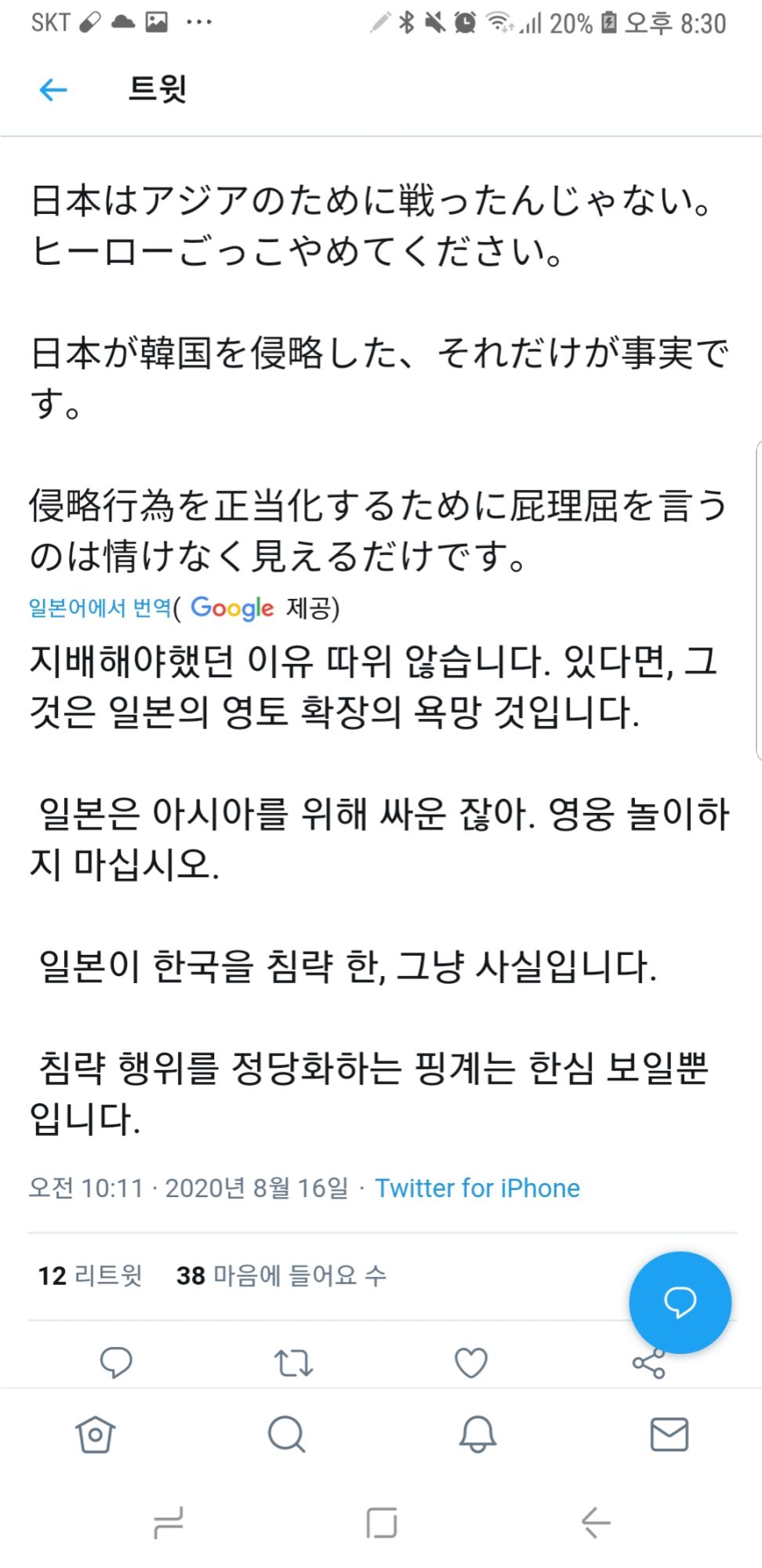Tap the blue floating reply button
762x1568 pixels.
coord(680,1301)
